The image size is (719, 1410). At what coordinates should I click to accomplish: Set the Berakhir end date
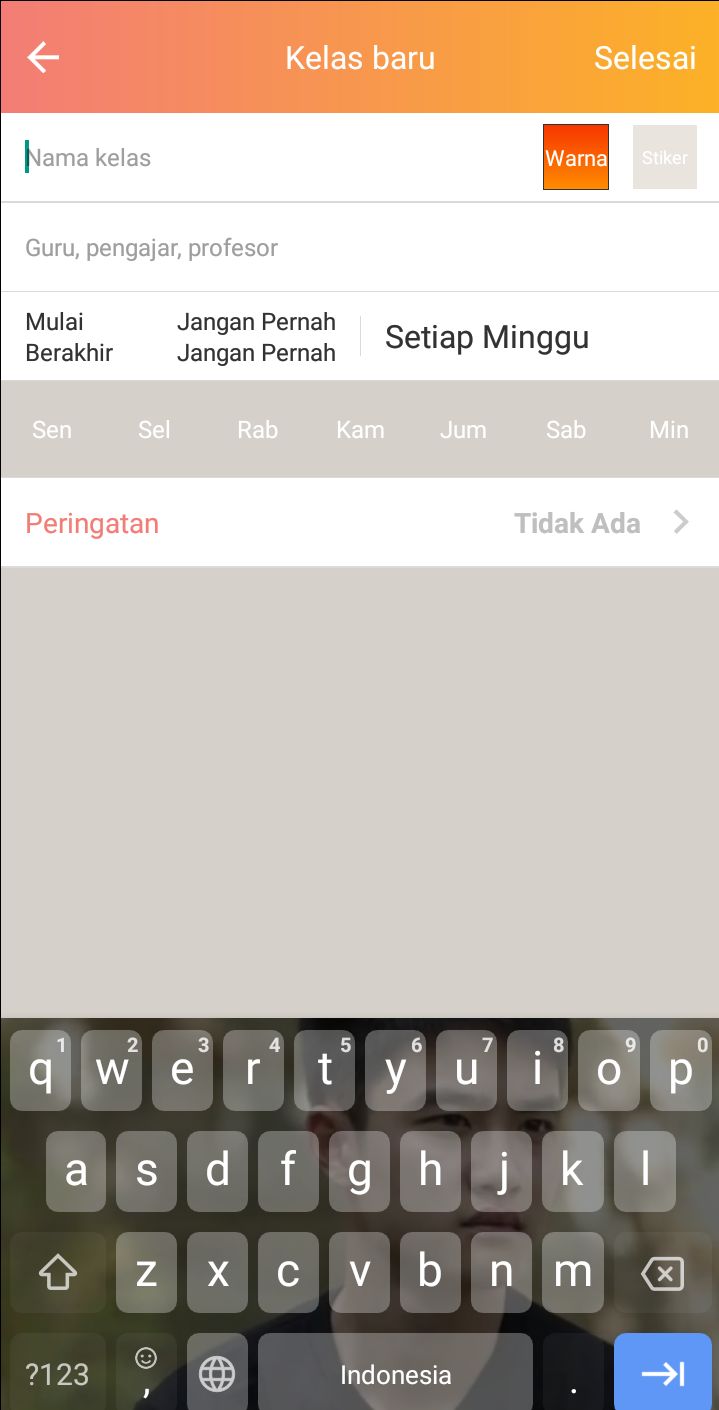[x=180, y=353]
